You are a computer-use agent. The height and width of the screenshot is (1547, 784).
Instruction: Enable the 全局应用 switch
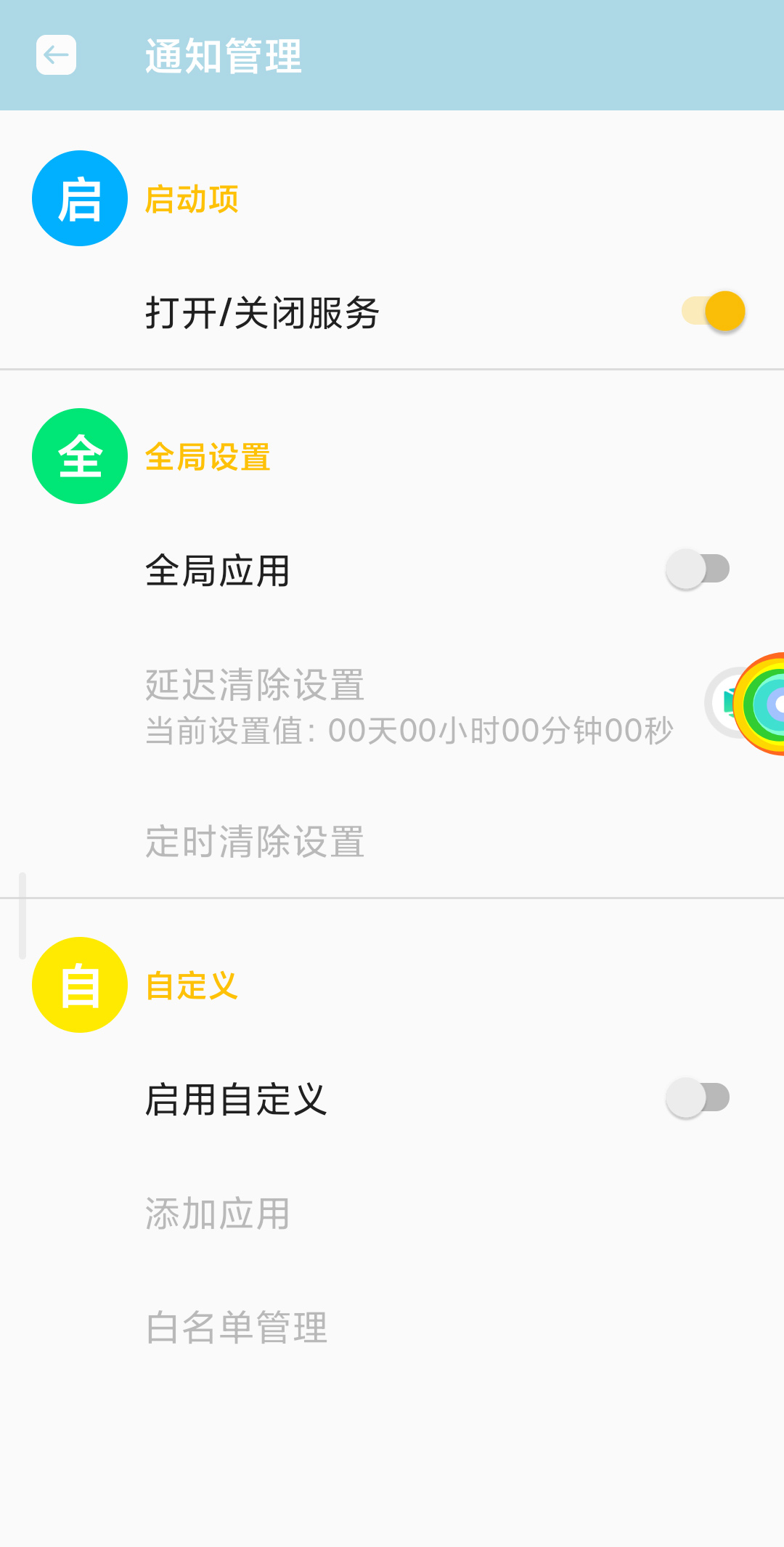698,569
